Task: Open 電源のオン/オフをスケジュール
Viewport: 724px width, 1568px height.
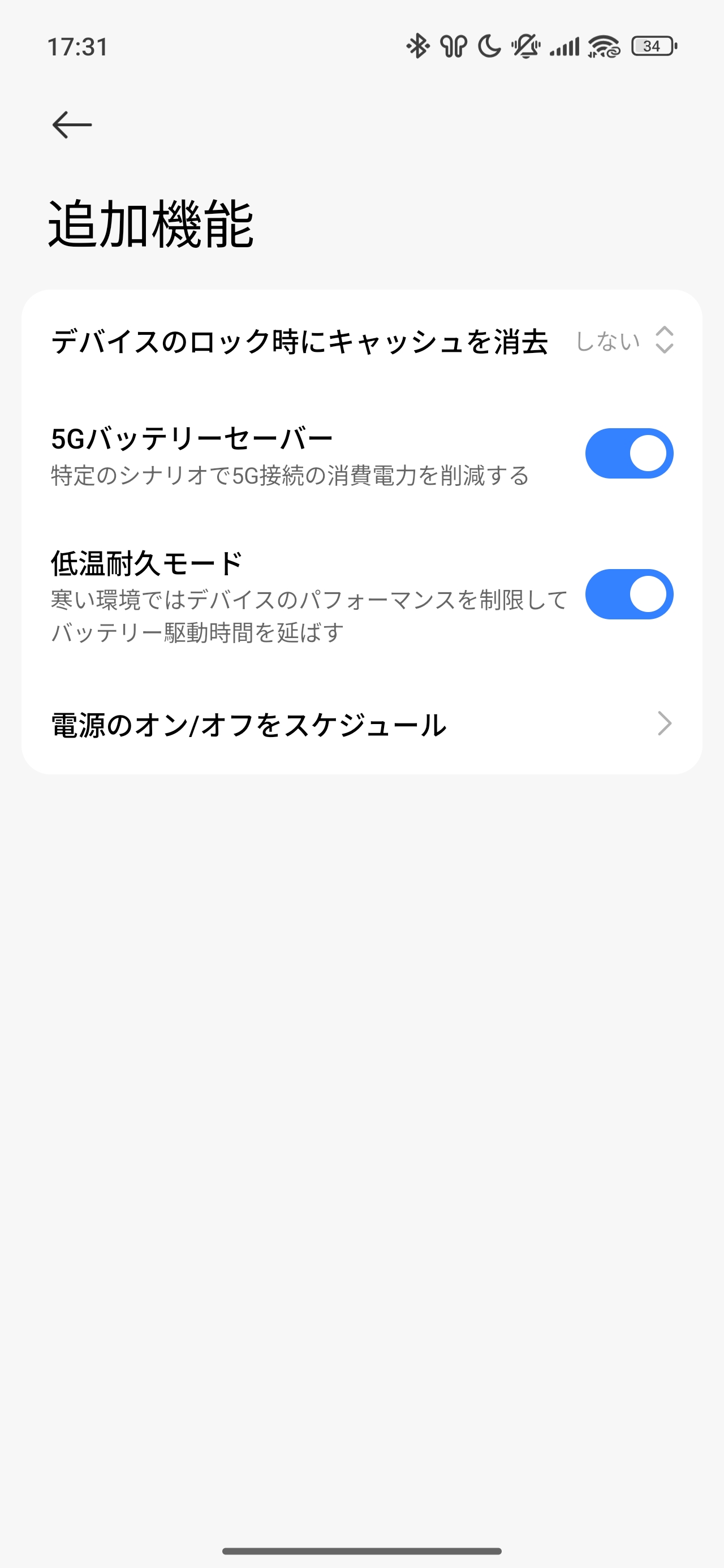Action: click(361, 725)
